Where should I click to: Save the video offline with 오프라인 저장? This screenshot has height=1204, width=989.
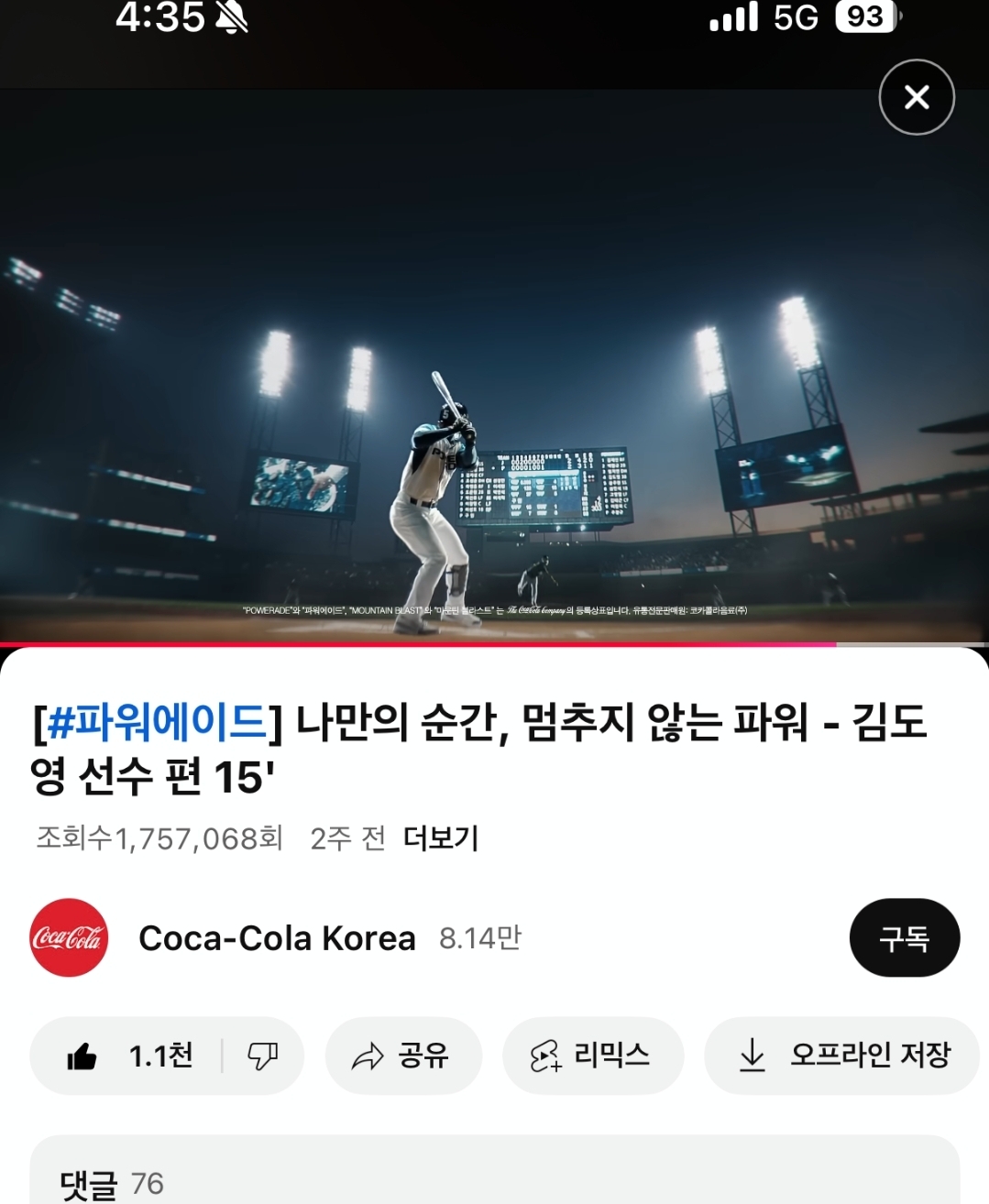coord(843,1056)
